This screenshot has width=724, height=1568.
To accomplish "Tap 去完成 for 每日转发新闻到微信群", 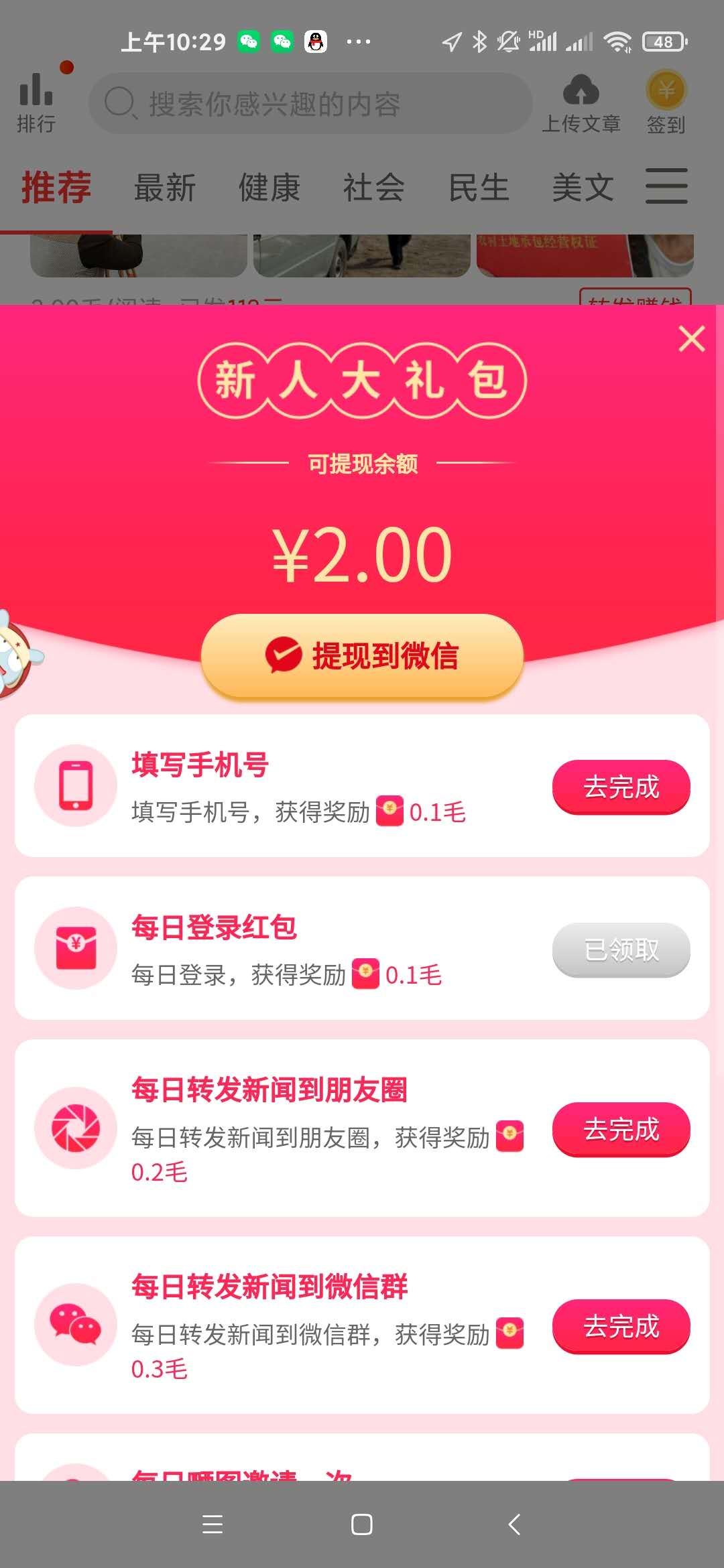I will (x=621, y=1326).
